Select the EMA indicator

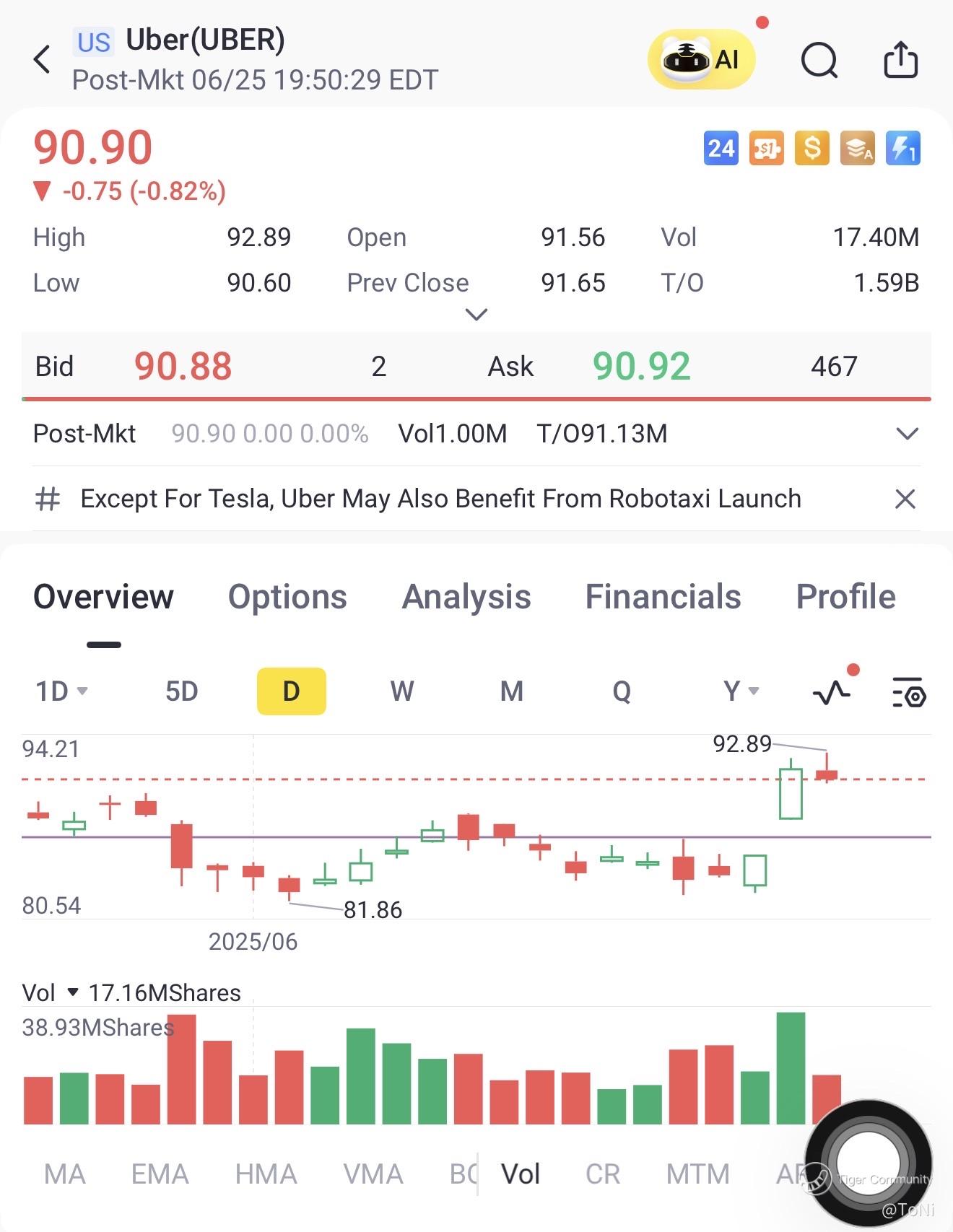(160, 1174)
